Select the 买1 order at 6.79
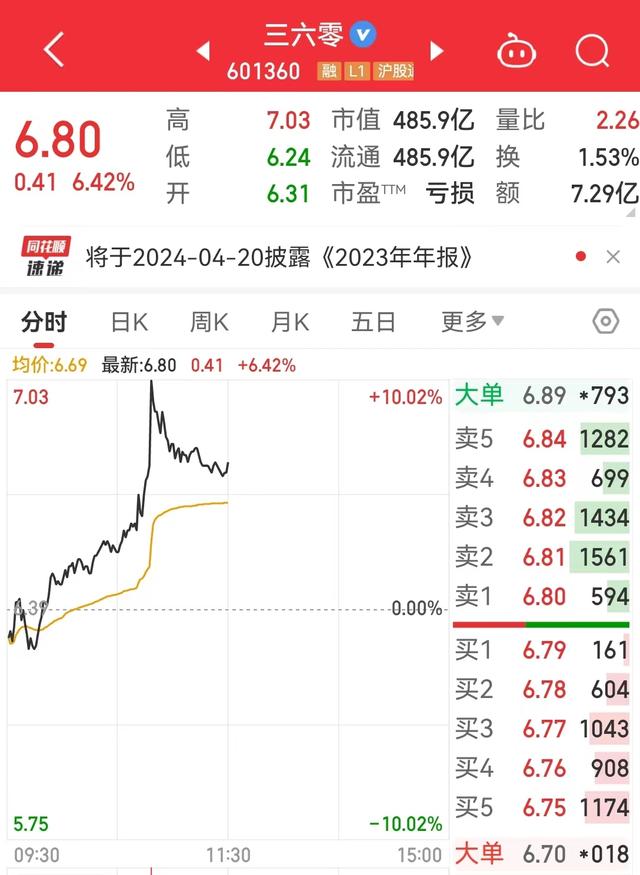Image resolution: width=640 pixels, height=875 pixels. (541, 651)
